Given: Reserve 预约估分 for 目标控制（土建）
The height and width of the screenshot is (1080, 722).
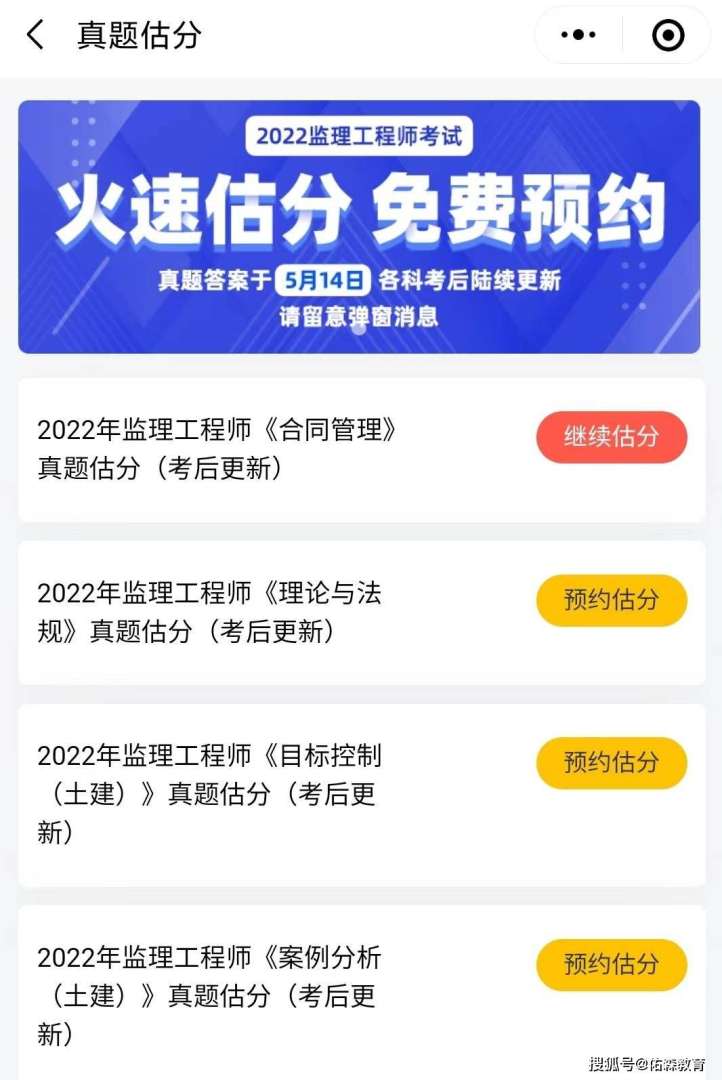Looking at the screenshot, I should 611,763.
